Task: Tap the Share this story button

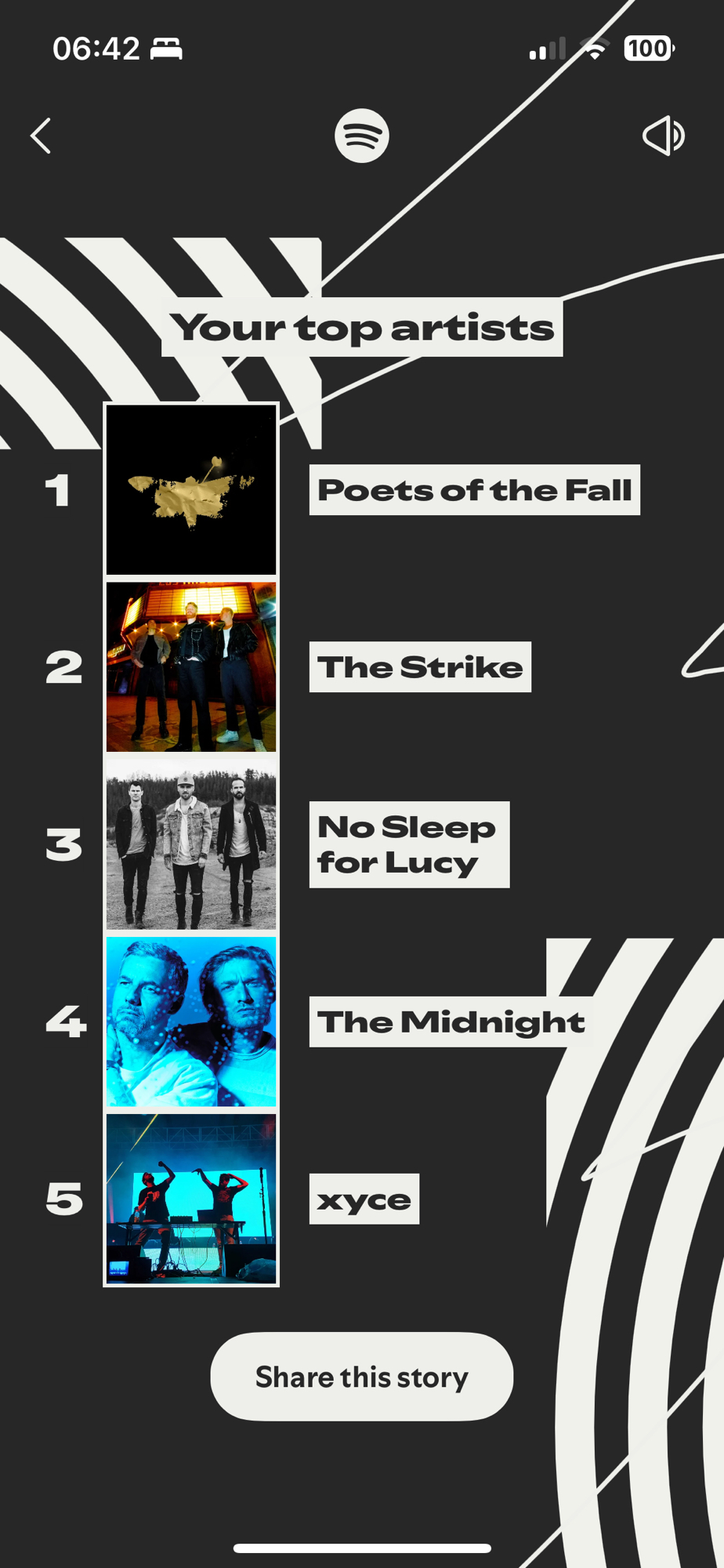Action: click(361, 1377)
